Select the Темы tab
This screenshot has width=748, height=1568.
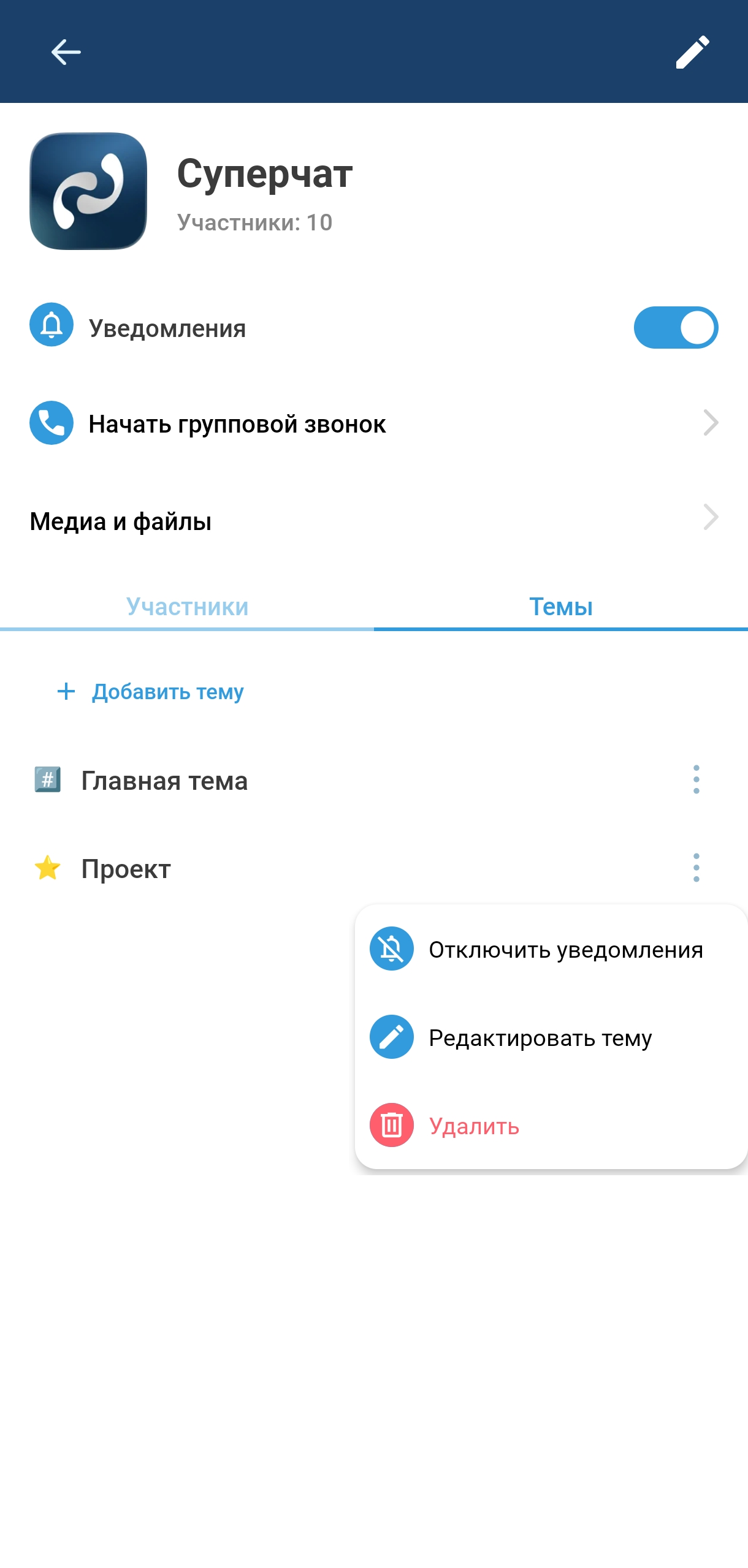pyautogui.click(x=560, y=607)
